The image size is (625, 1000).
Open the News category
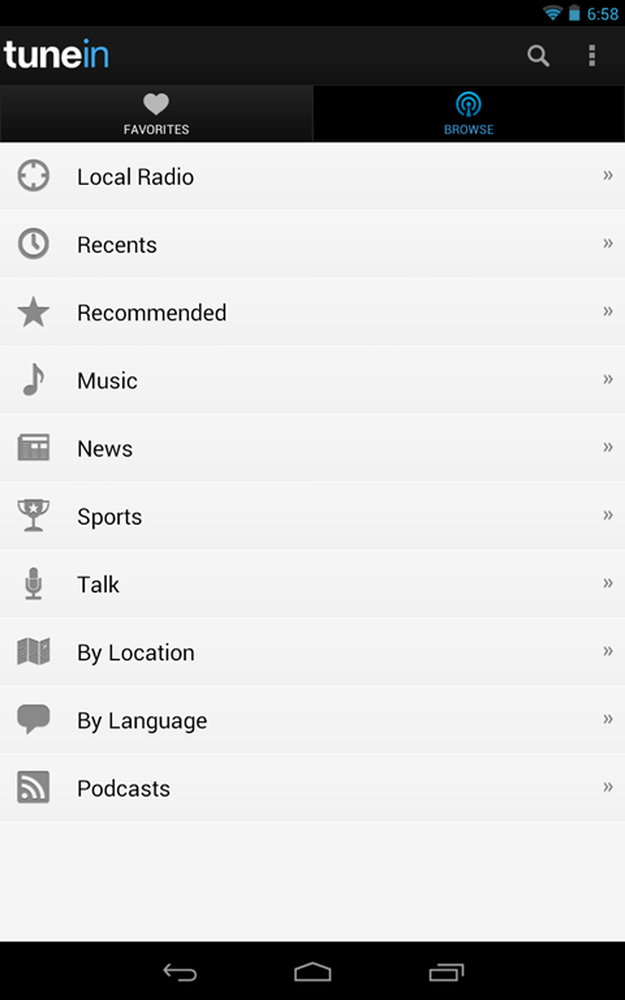pos(312,448)
